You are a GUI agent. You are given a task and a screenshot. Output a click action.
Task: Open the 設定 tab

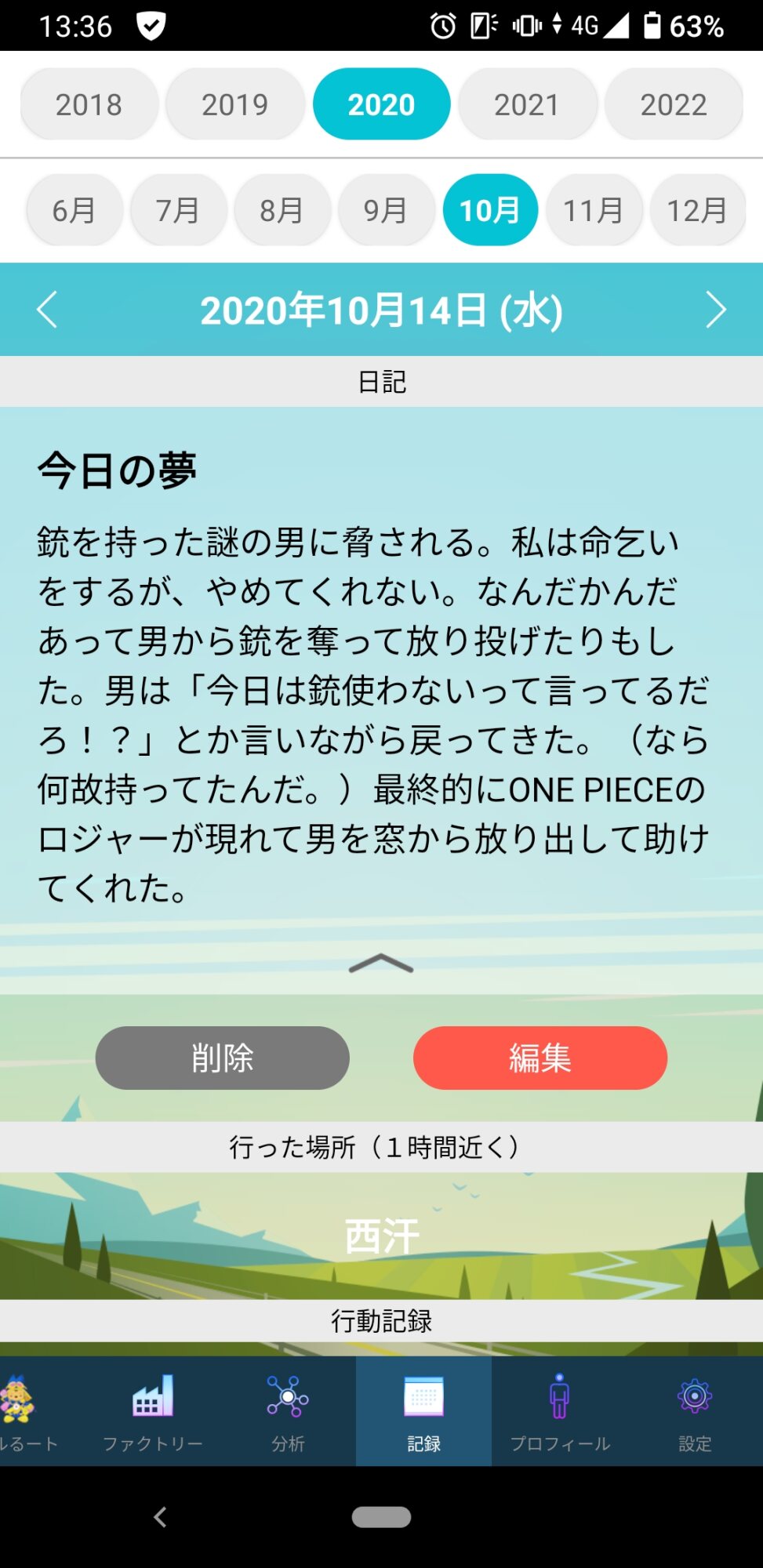tap(695, 1411)
